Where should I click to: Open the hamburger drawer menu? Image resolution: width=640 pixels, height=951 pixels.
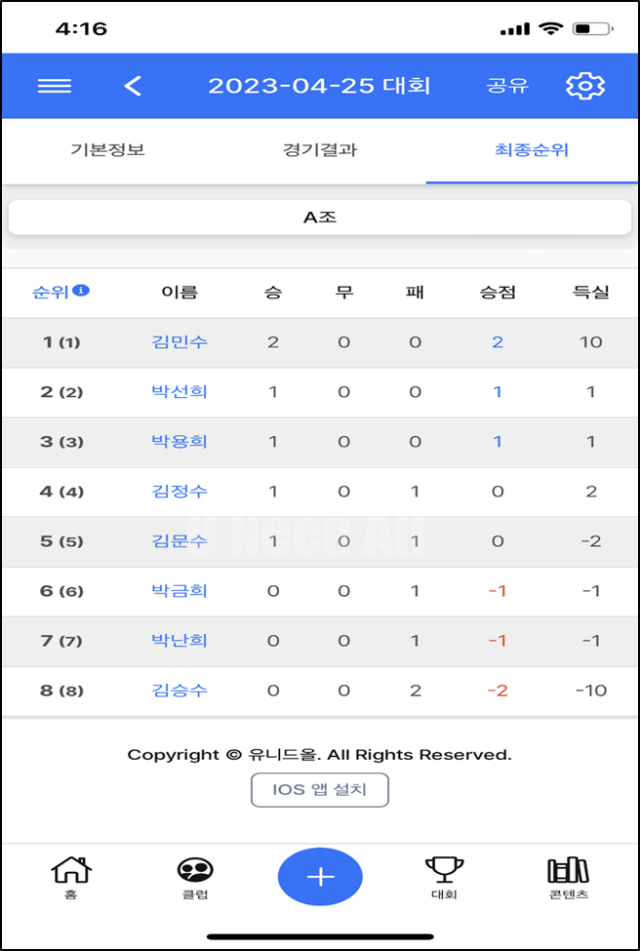tap(54, 86)
